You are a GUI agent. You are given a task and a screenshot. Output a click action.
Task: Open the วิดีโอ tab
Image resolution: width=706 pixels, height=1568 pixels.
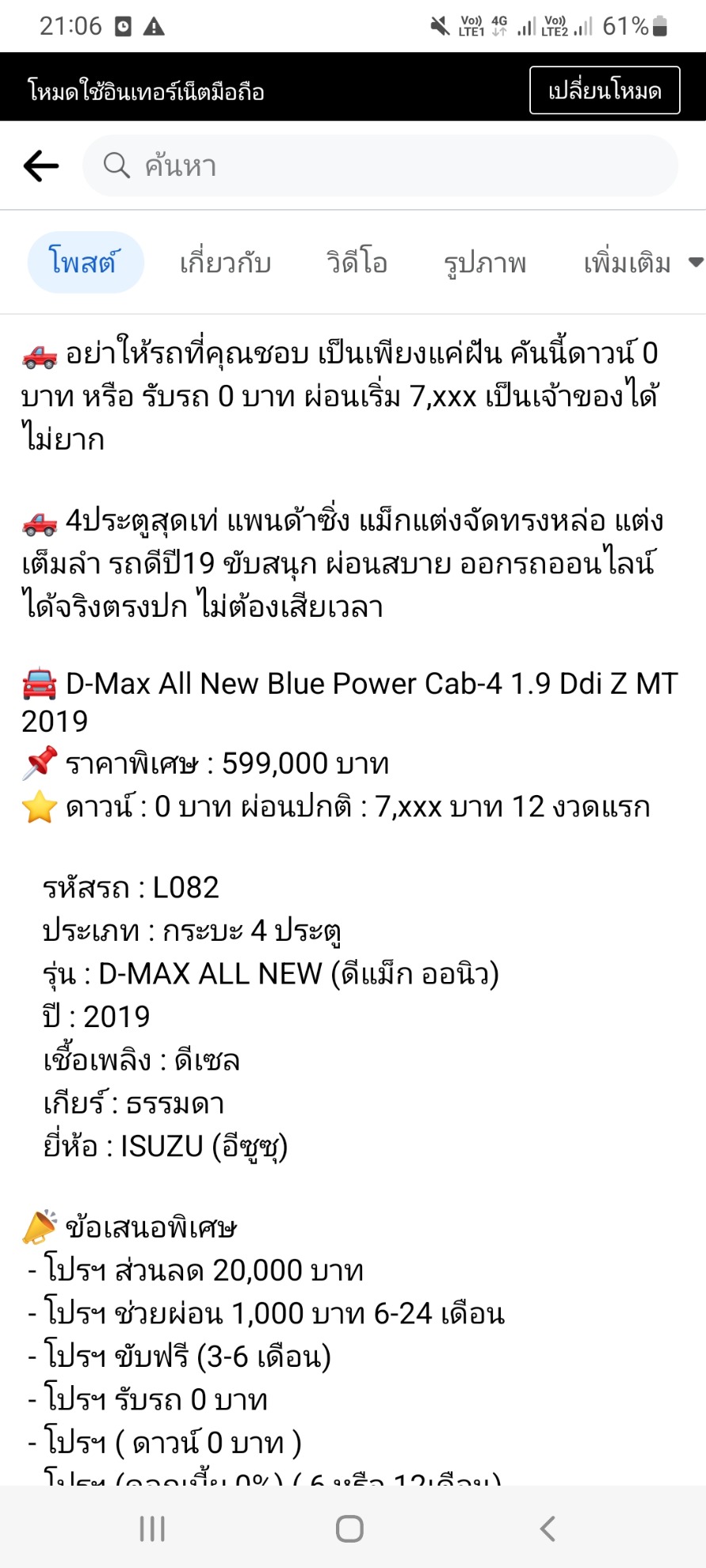tap(357, 262)
